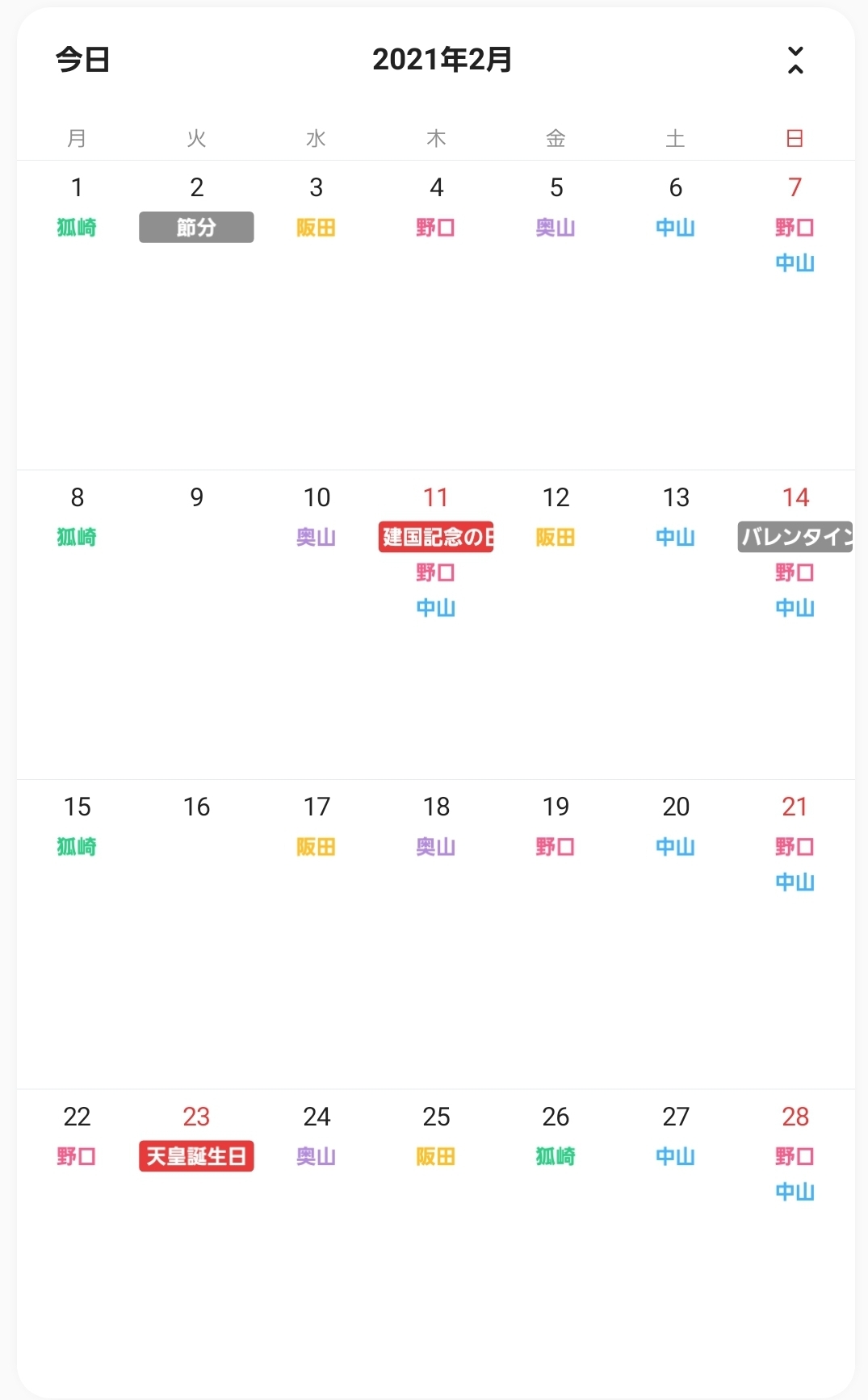The height and width of the screenshot is (1400, 868).
Task: Open the 阪田 entry on February 3
Action: click(x=316, y=228)
